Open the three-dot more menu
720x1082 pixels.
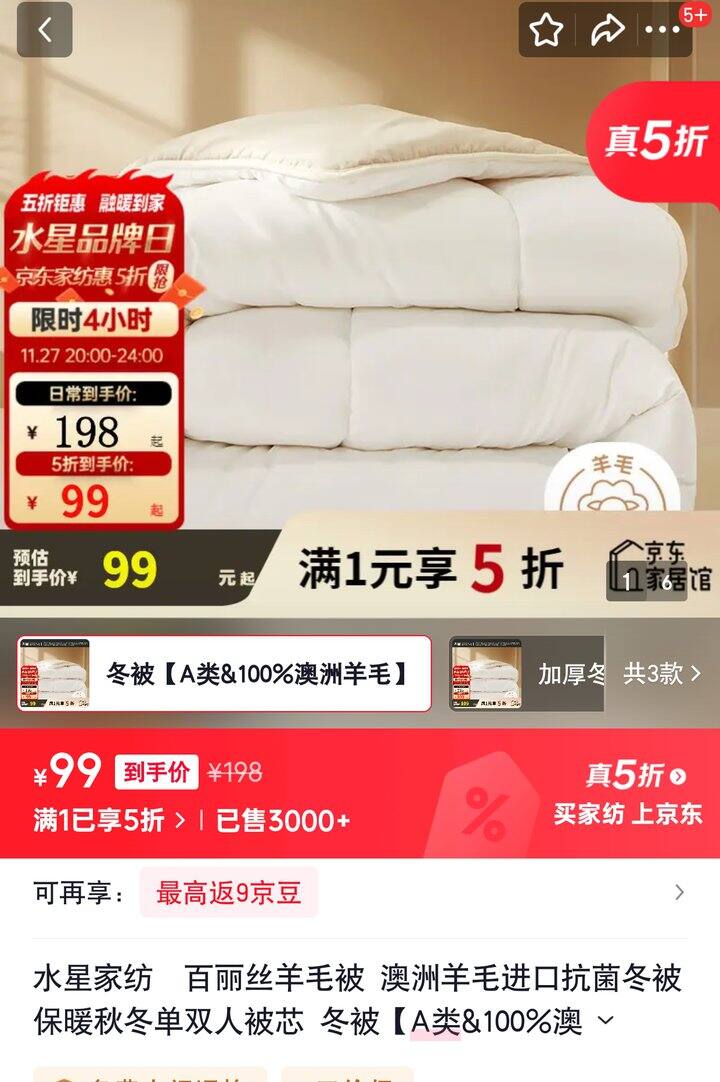(x=663, y=30)
